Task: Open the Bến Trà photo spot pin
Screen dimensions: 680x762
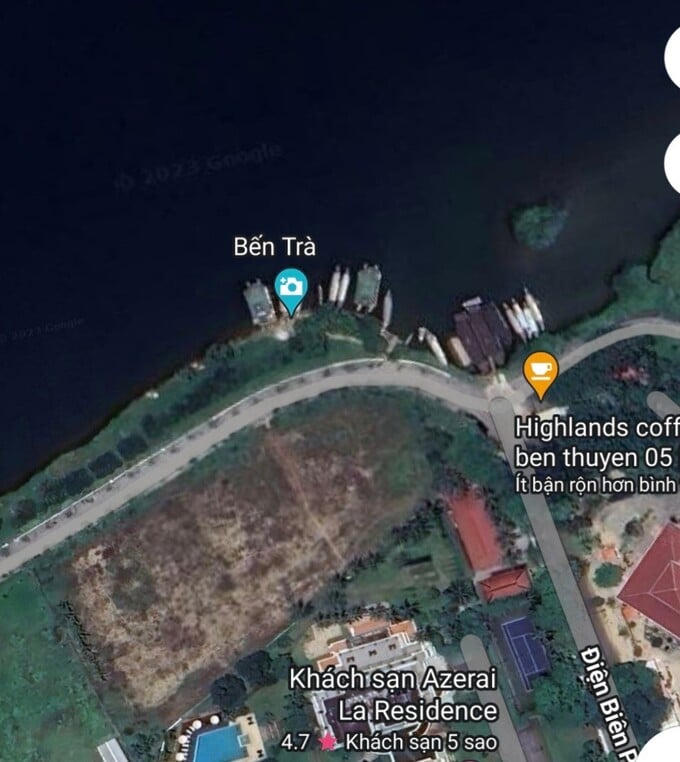Action: [291, 288]
